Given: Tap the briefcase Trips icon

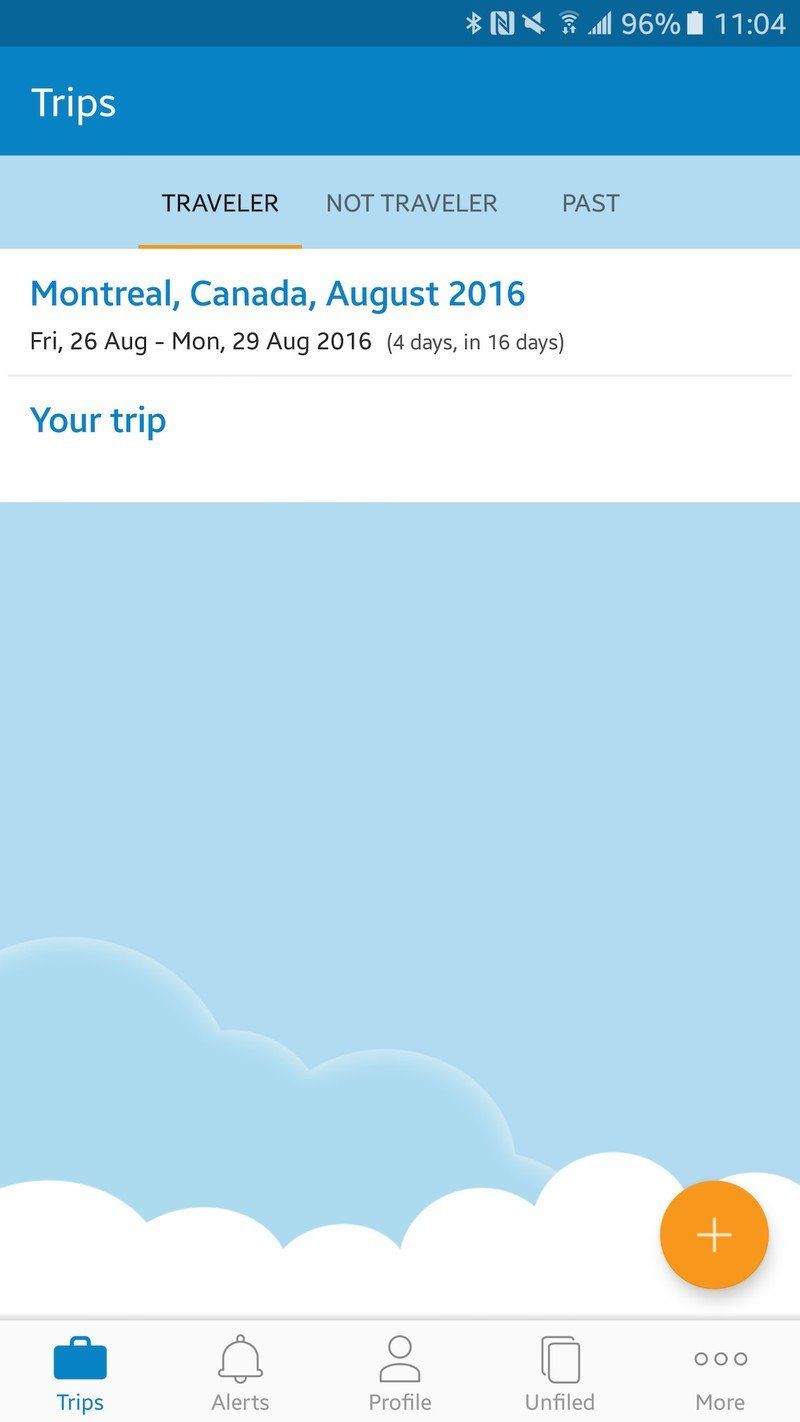Looking at the screenshot, I should point(80,1357).
